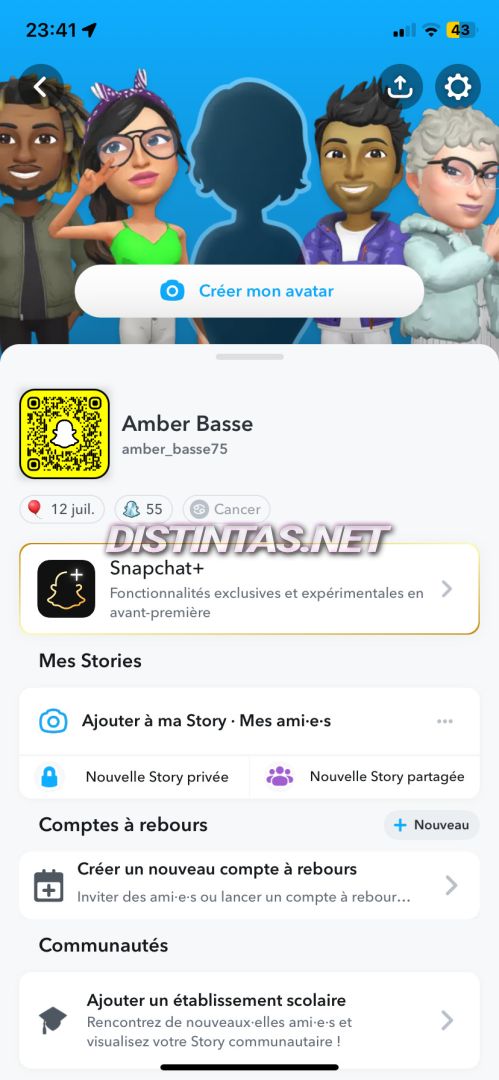499x1080 pixels.
Task: Tap Créer mon avatar
Action: tap(249, 291)
